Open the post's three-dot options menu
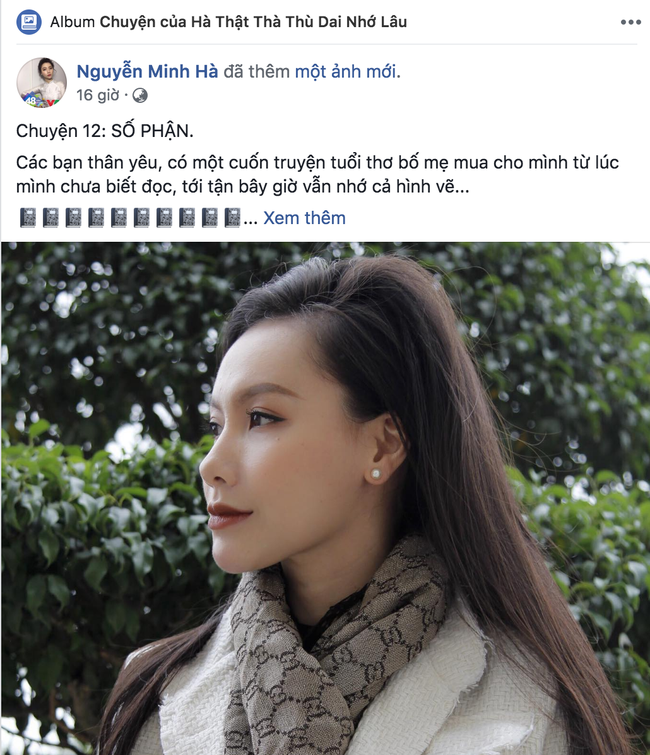The height and width of the screenshot is (755, 650). pos(630,21)
